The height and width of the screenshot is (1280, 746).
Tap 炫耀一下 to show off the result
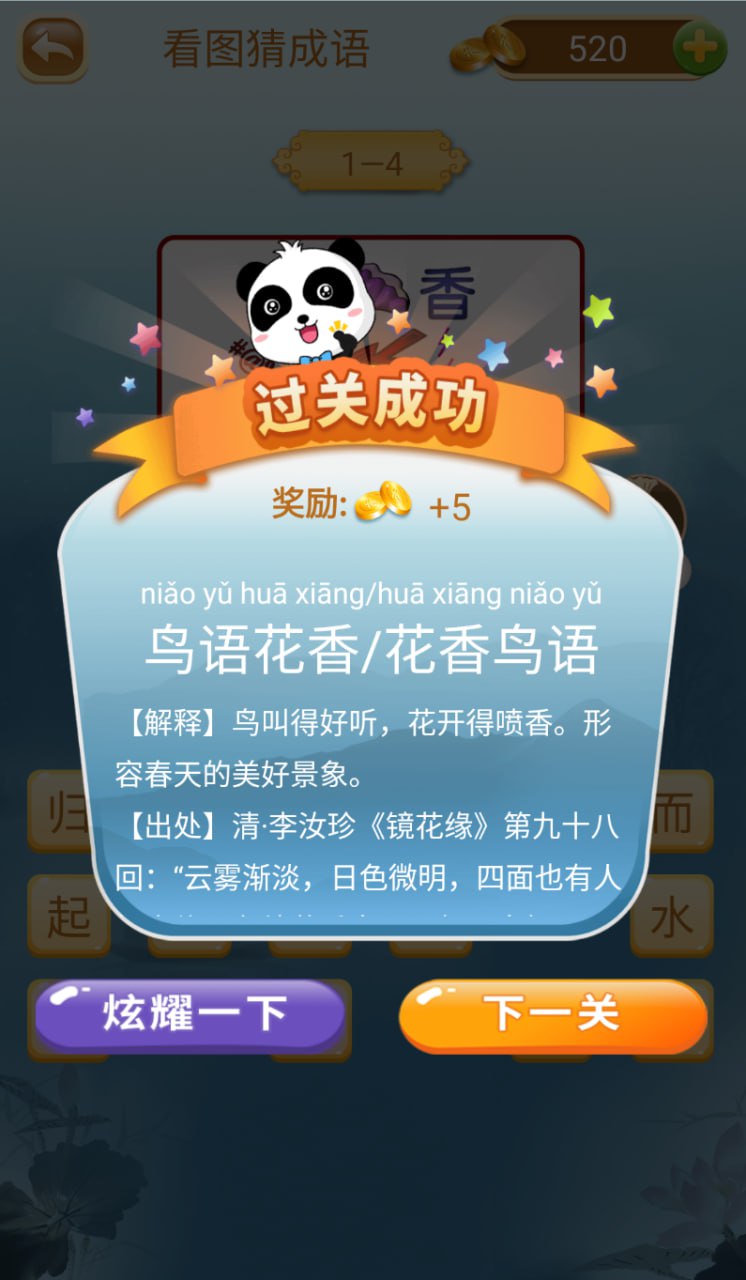tap(190, 1014)
